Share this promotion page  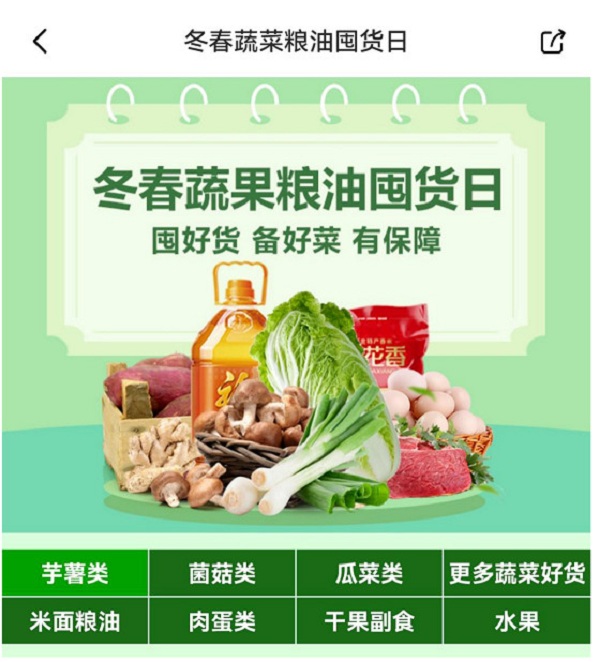coord(553,42)
